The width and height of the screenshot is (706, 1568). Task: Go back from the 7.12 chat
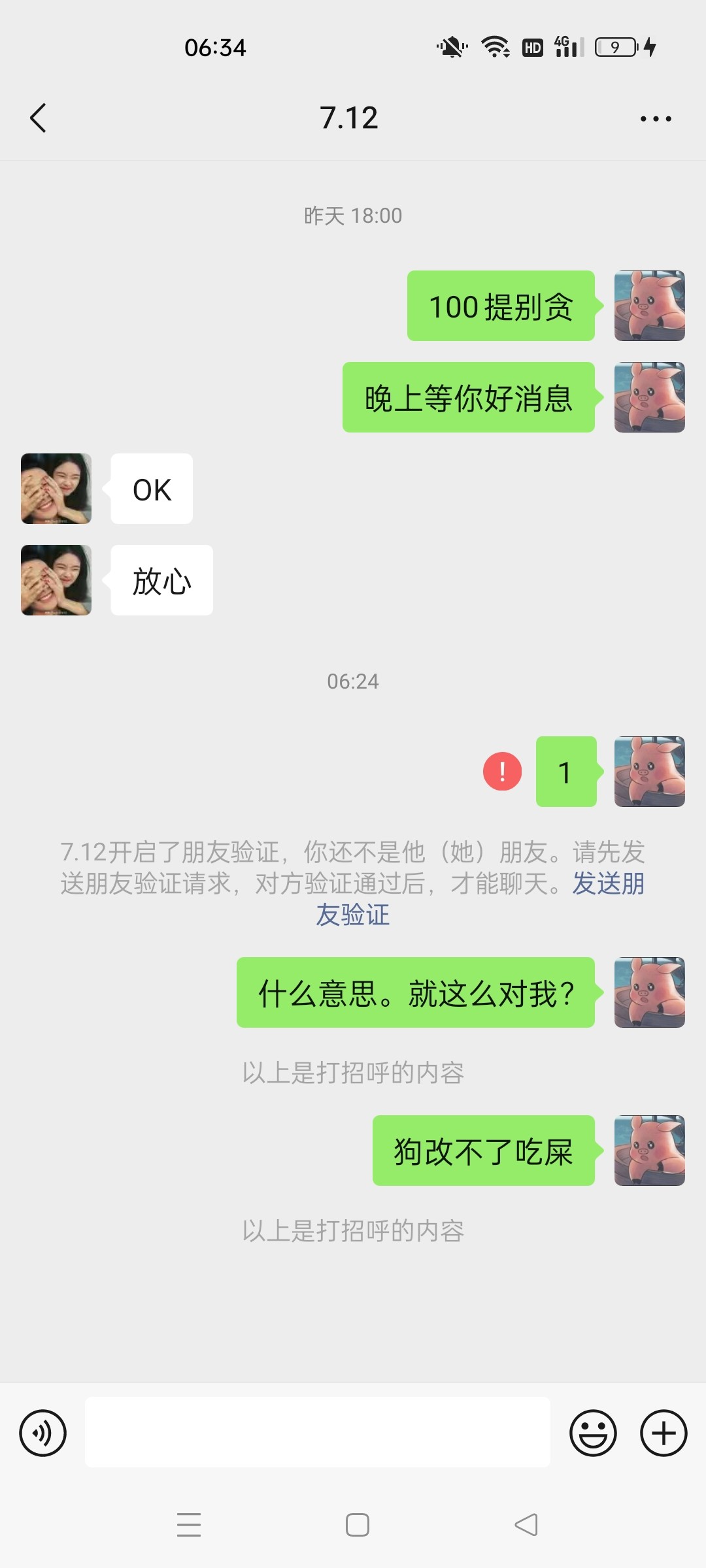pos(39,118)
